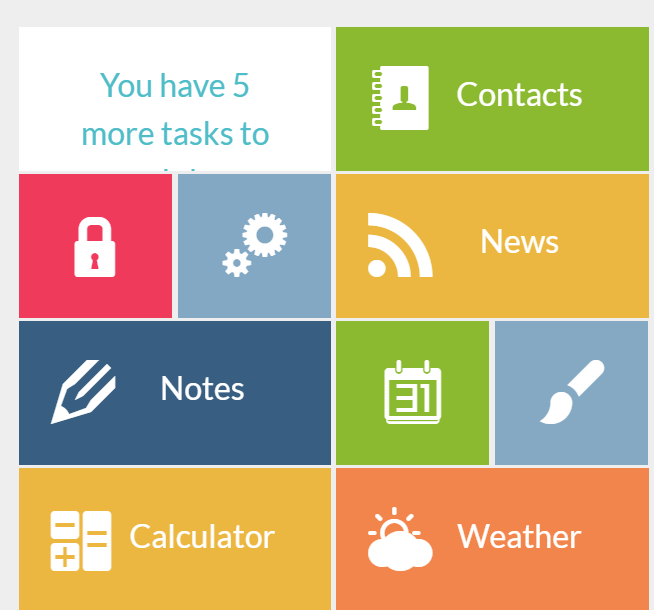
Task: Open the Notes tile
Action: coord(175,392)
